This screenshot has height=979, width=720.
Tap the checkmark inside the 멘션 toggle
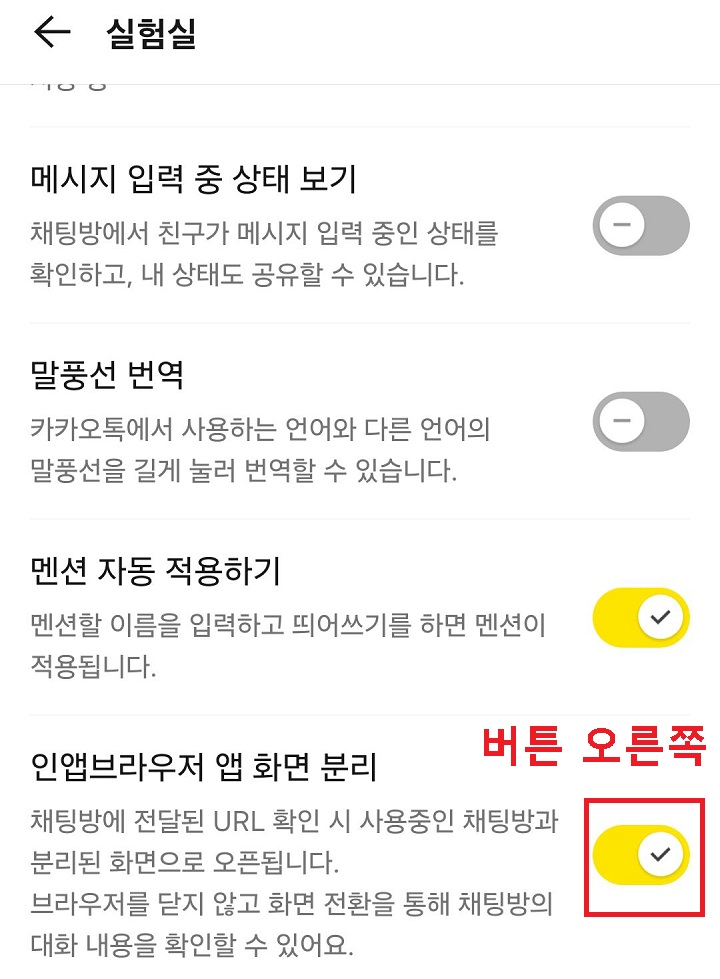(659, 618)
